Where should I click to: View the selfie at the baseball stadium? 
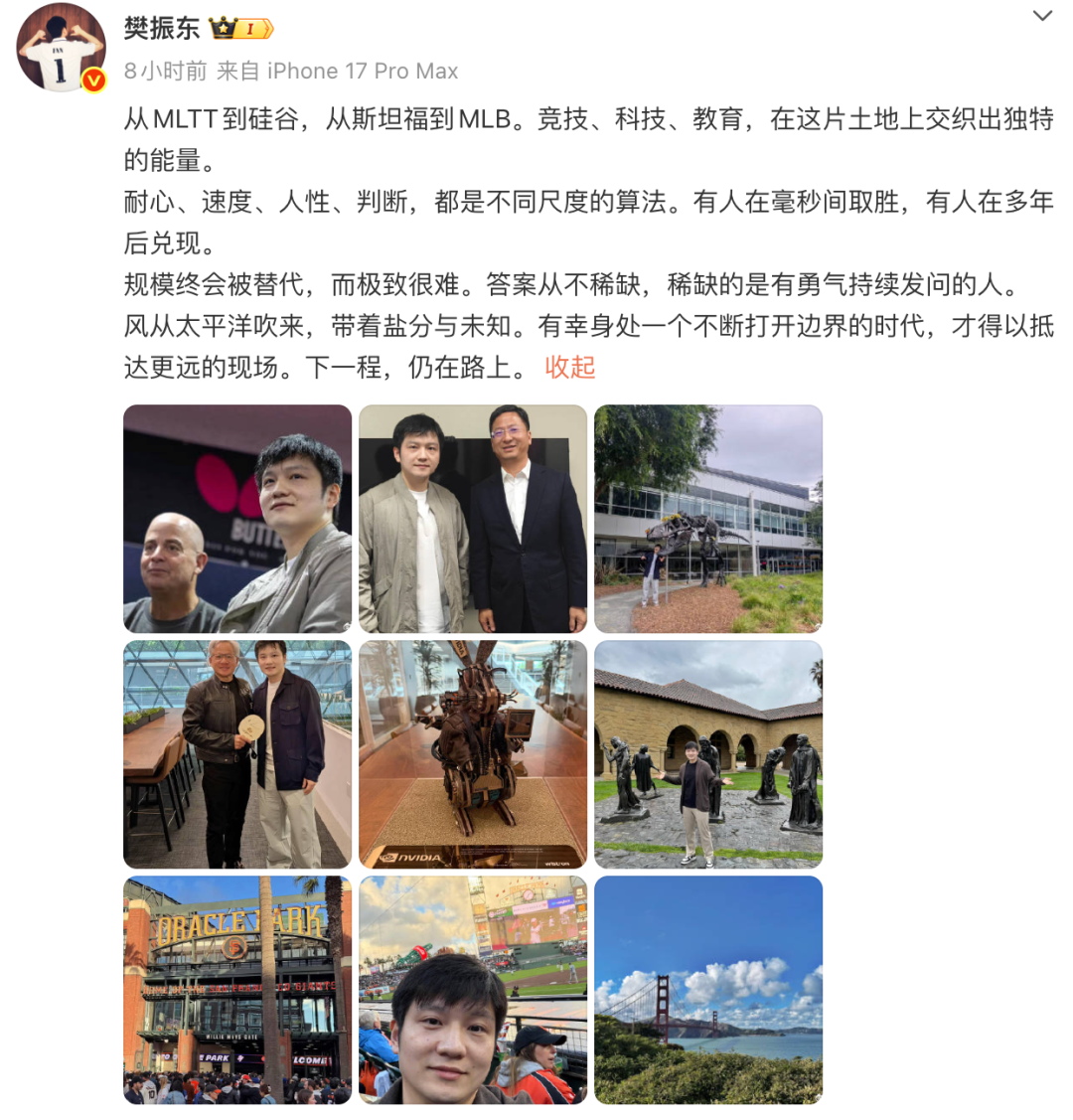[x=473, y=990]
